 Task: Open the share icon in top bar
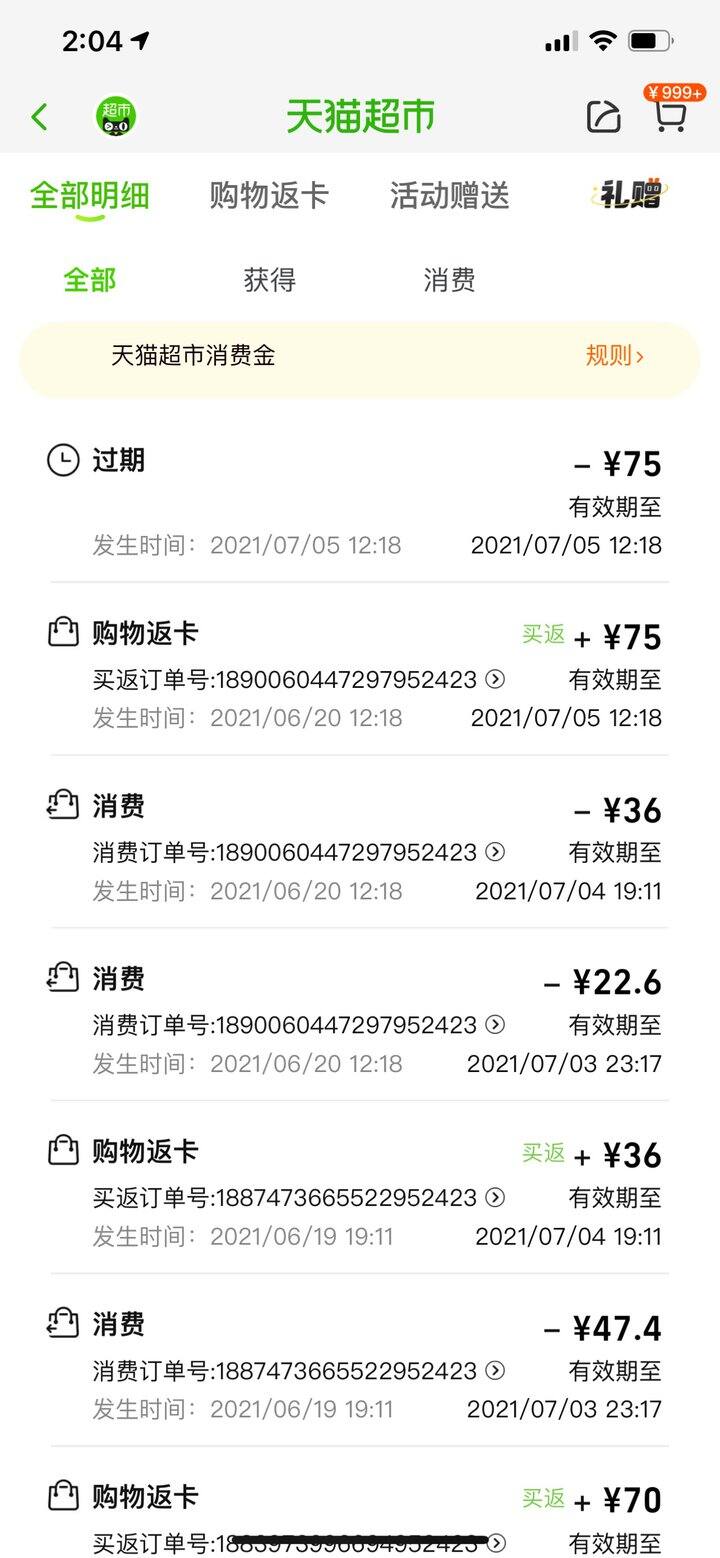(x=603, y=117)
